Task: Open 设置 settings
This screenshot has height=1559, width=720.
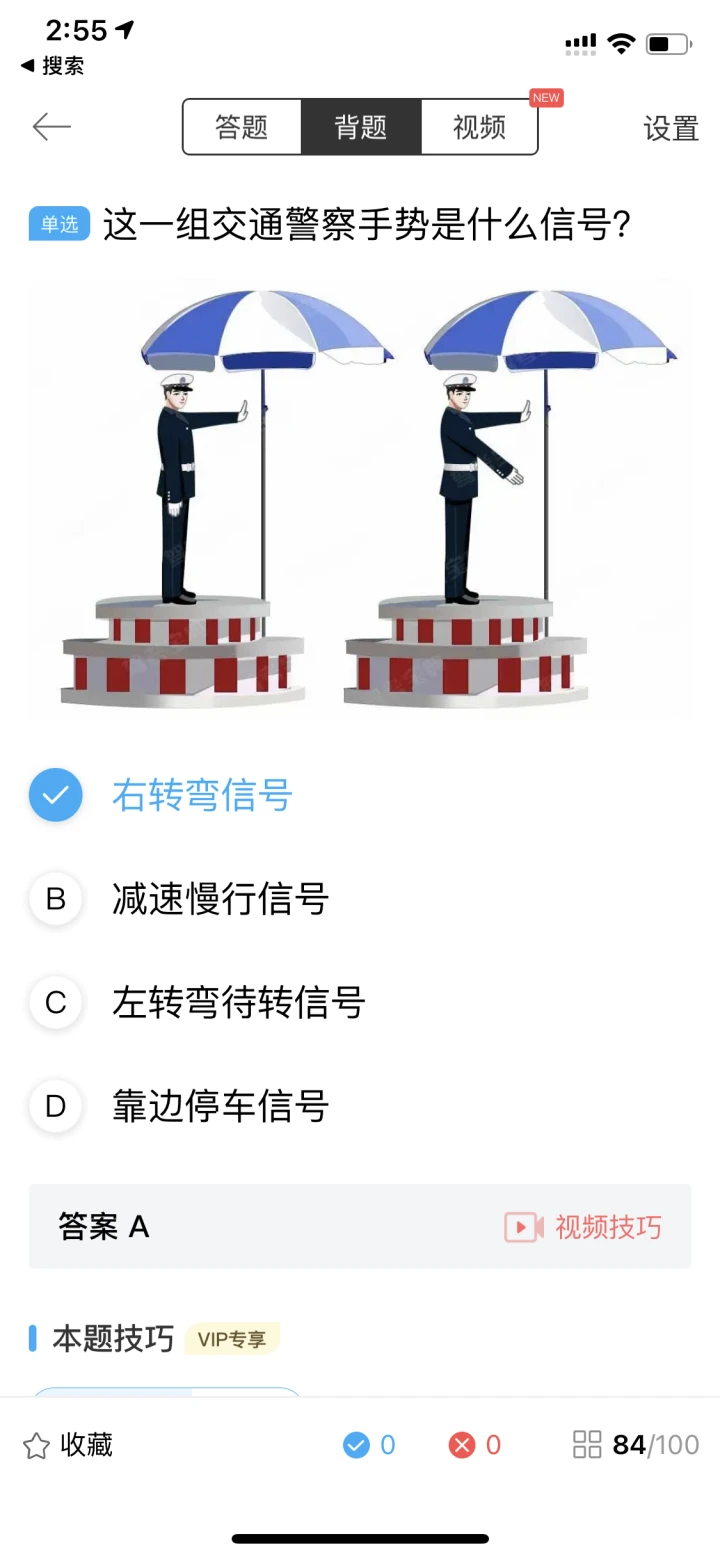Action: 670,128
